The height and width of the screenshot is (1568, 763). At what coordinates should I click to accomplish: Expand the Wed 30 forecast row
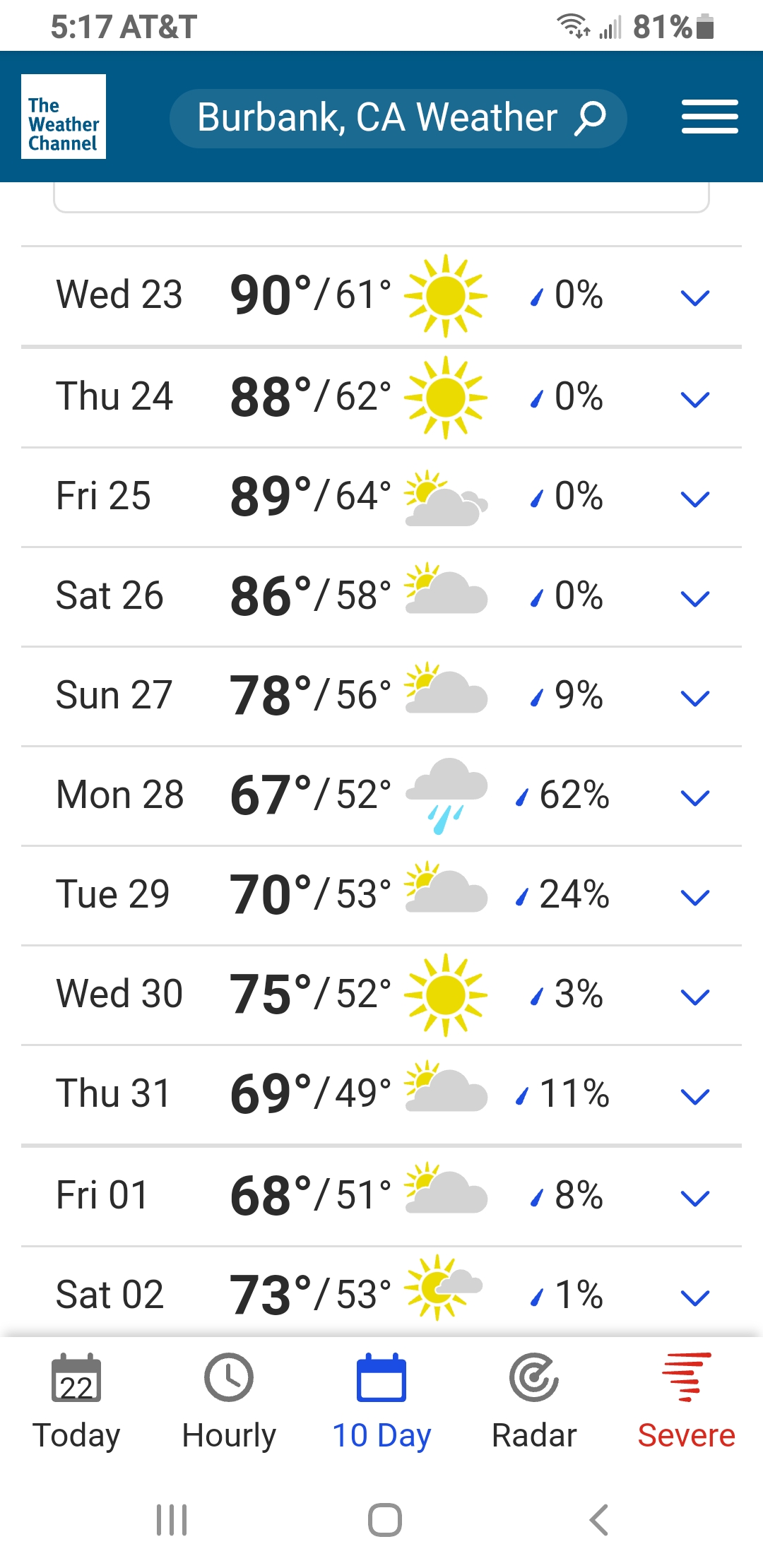click(694, 997)
